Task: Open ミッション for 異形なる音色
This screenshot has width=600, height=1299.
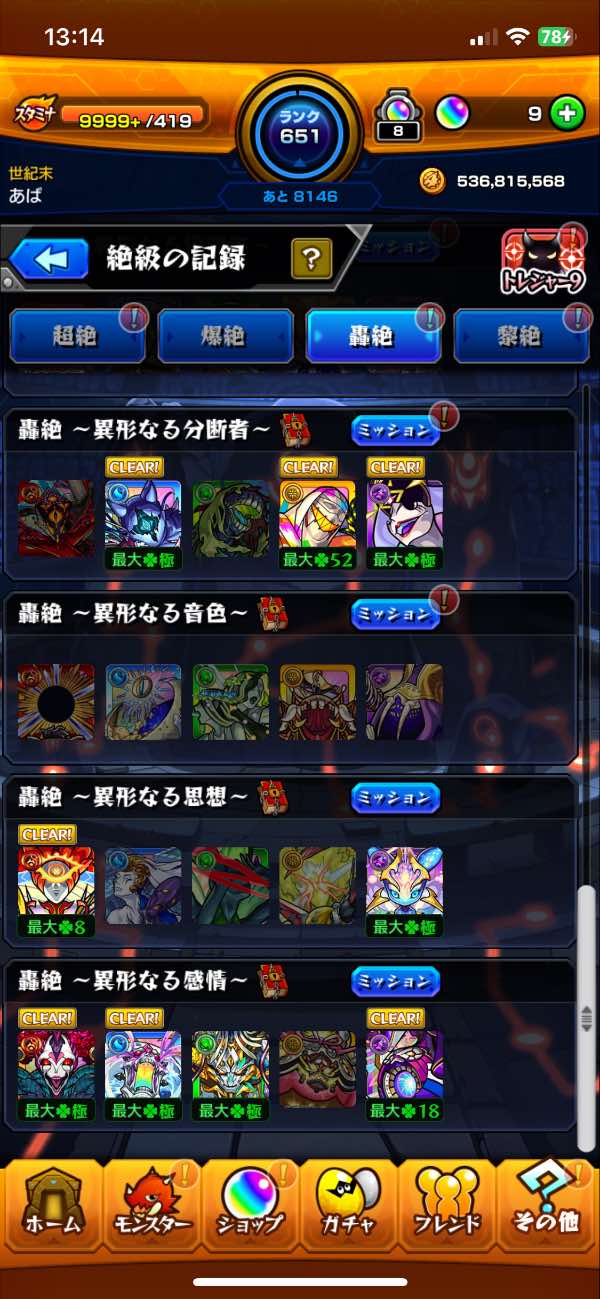Action: [x=396, y=614]
